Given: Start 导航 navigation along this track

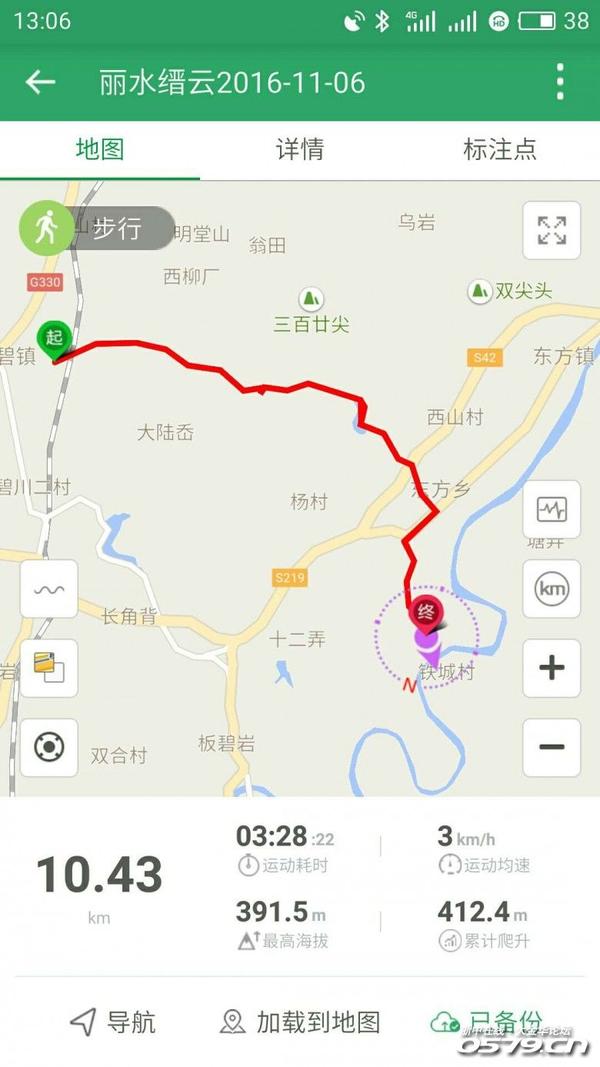Looking at the screenshot, I should click(x=113, y=1022).
